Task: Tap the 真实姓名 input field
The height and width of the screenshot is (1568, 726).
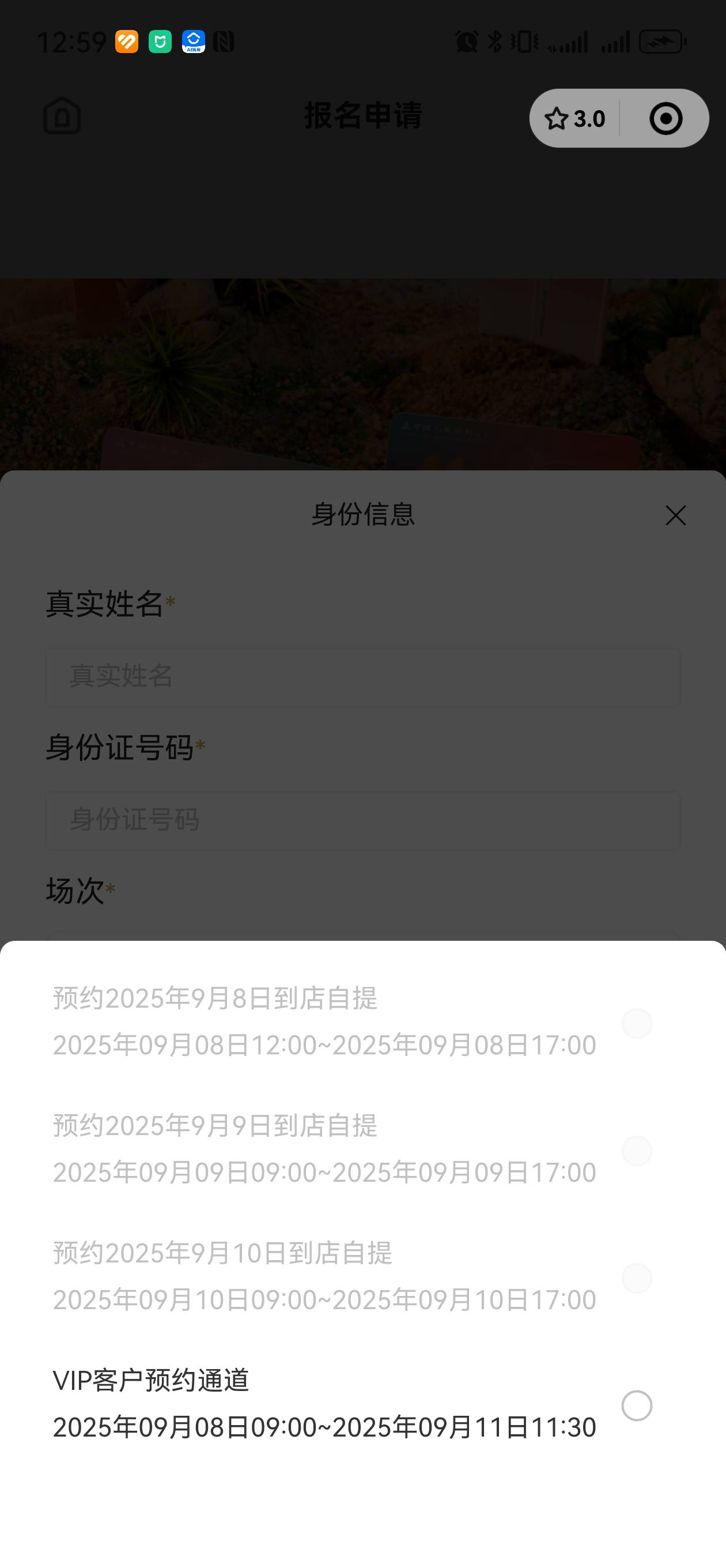Action: click(362, 676)
